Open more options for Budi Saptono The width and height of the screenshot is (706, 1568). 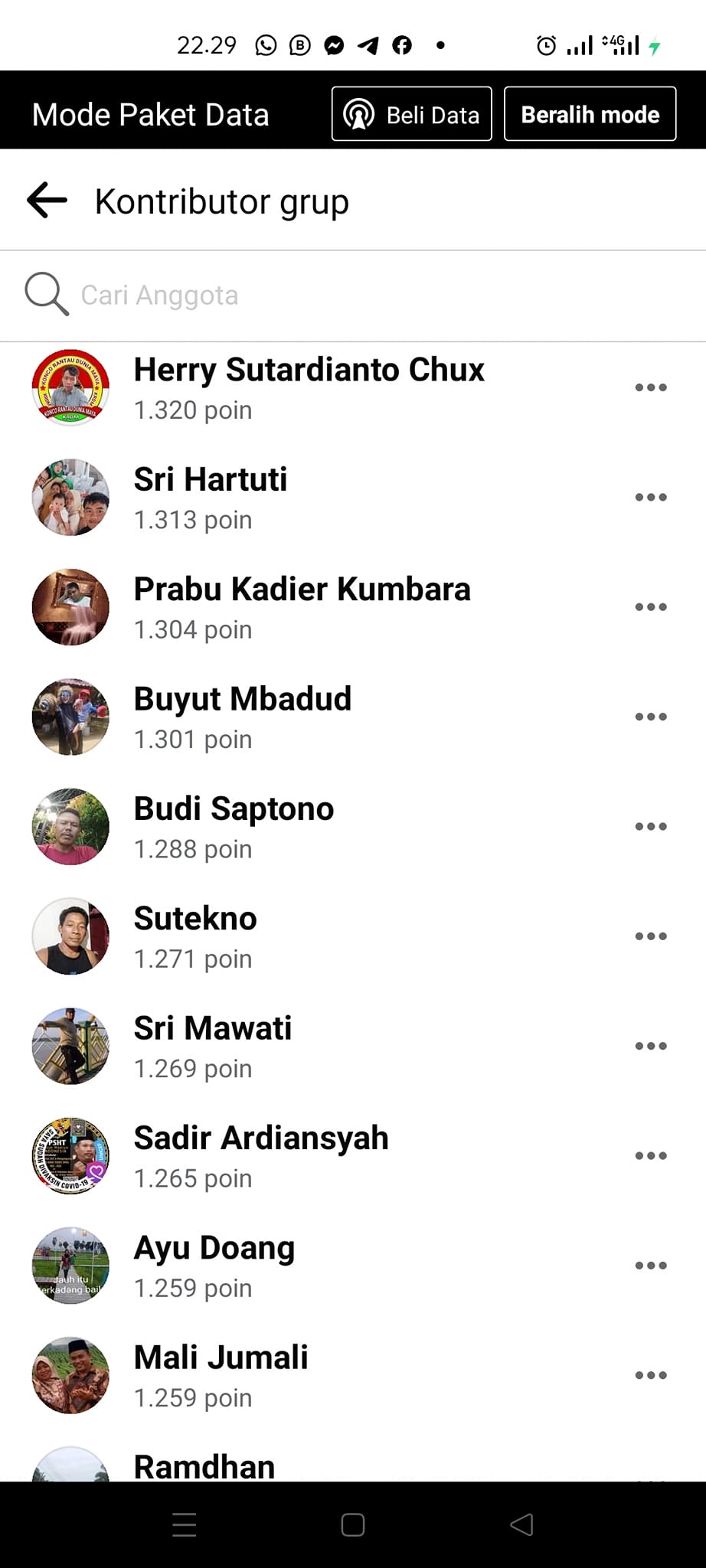(x=651, y=827)
